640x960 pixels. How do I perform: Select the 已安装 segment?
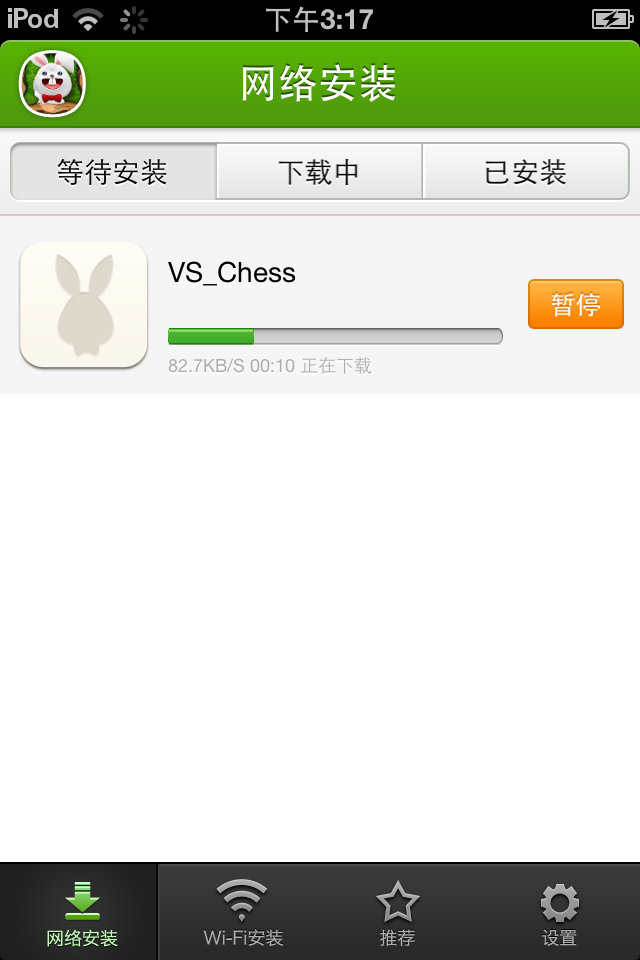click(526, 172)
